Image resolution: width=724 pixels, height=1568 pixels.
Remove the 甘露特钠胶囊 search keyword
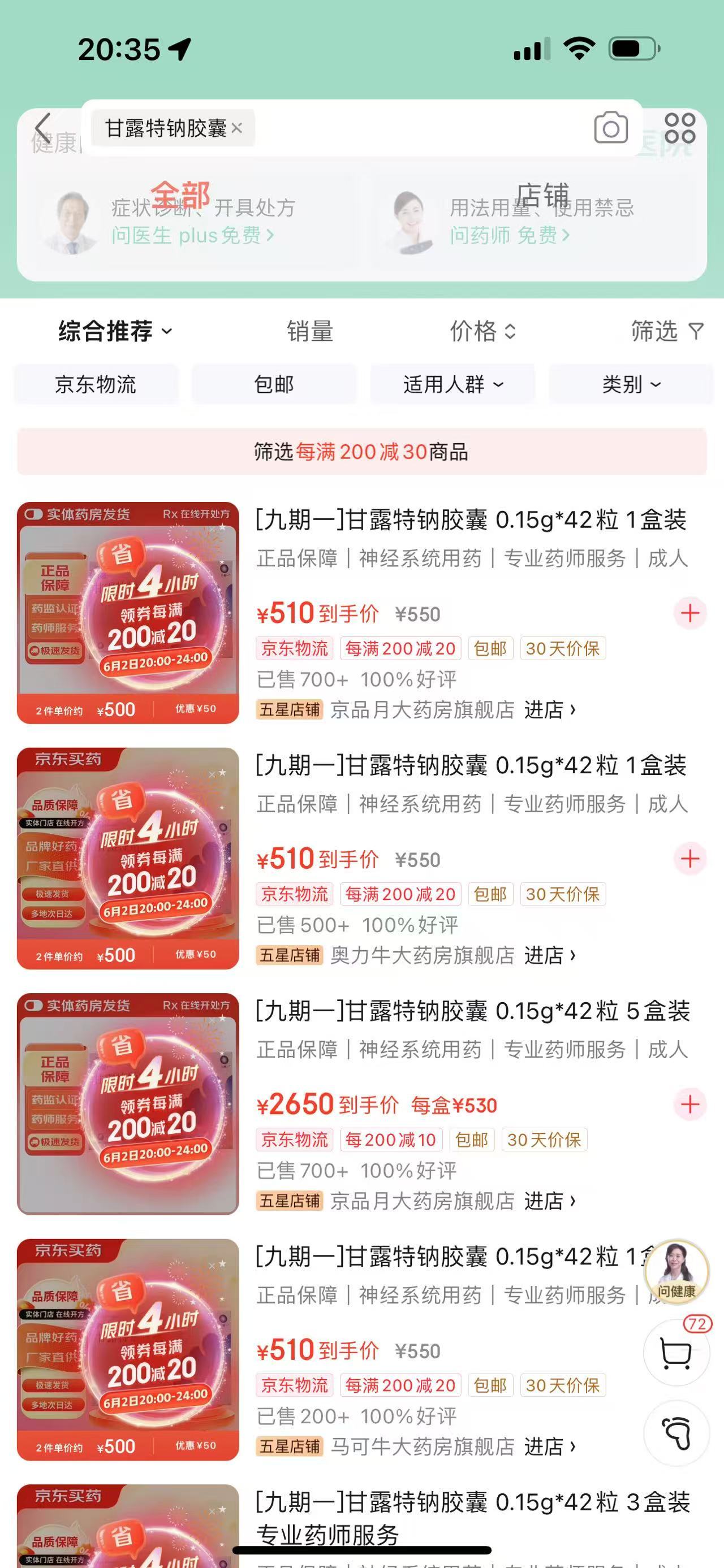coord(237,128)
